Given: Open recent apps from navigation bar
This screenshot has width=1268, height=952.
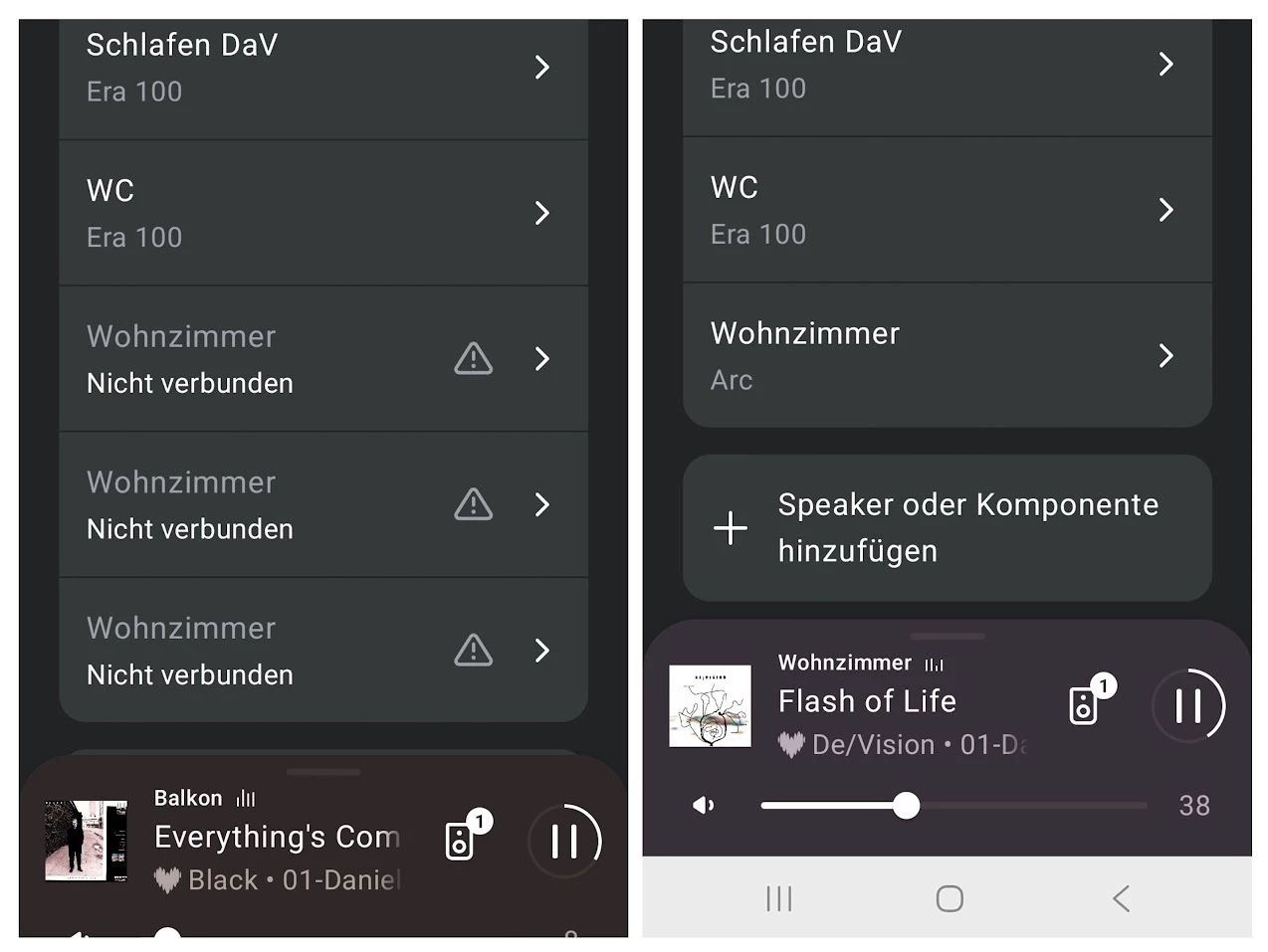Looking at the screenshot, I should [x=779, y=898].
